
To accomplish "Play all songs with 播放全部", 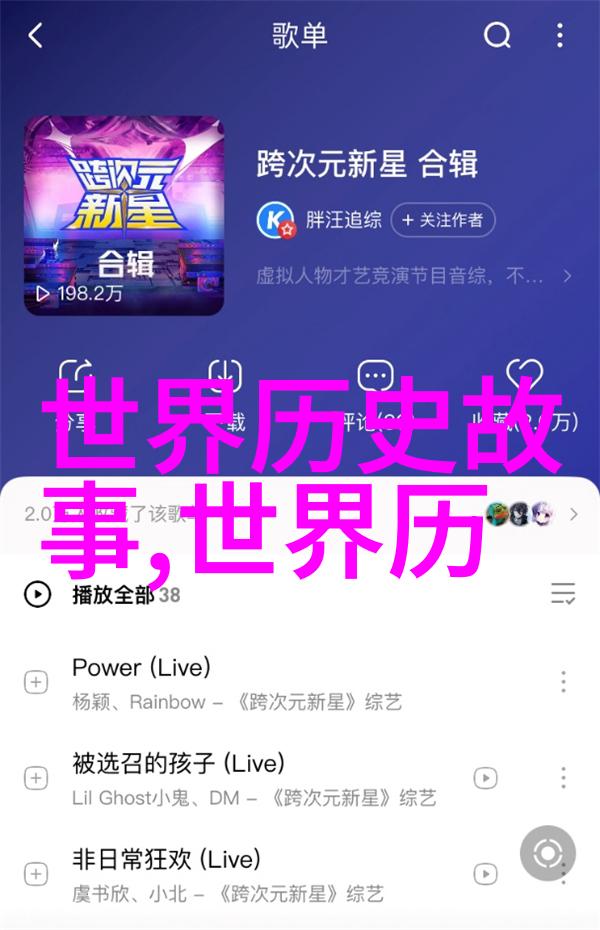I will [x=112, y=595].
